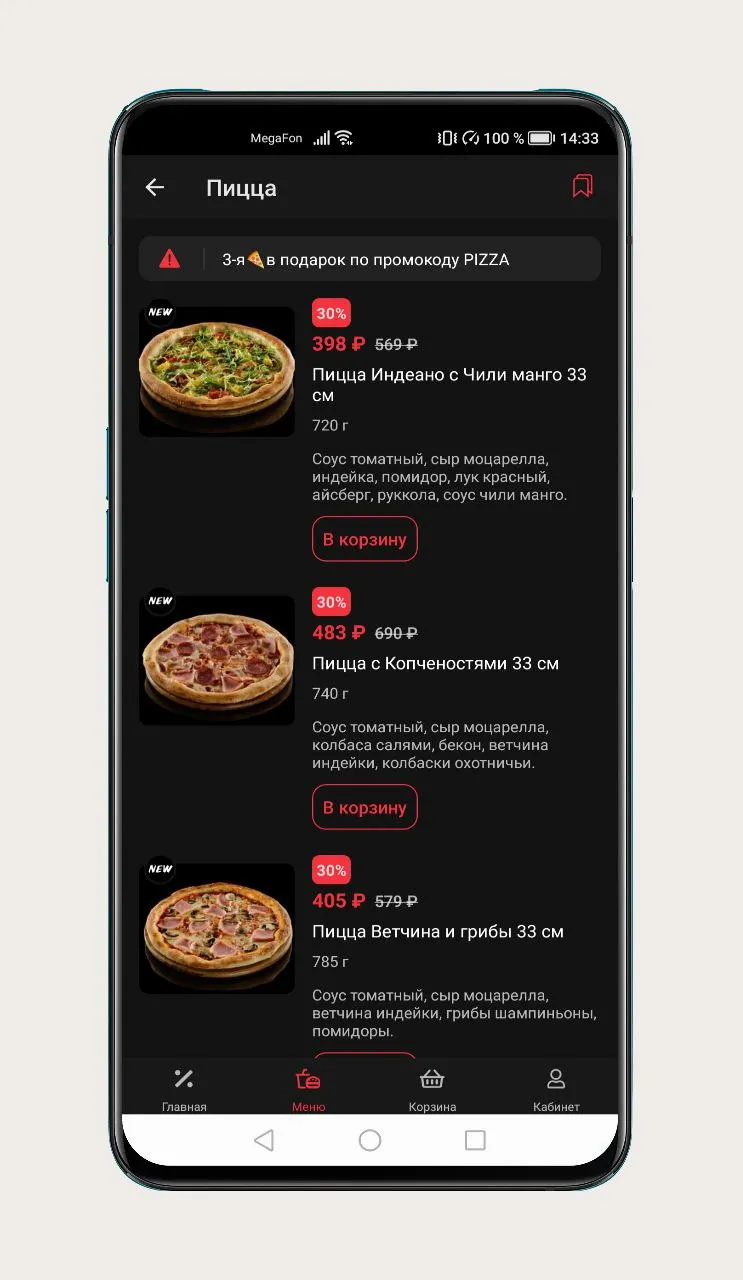Open the Пицца с Копченостями photo
Viewport: 743px width, 1280px height.
(x=217, y=660)
